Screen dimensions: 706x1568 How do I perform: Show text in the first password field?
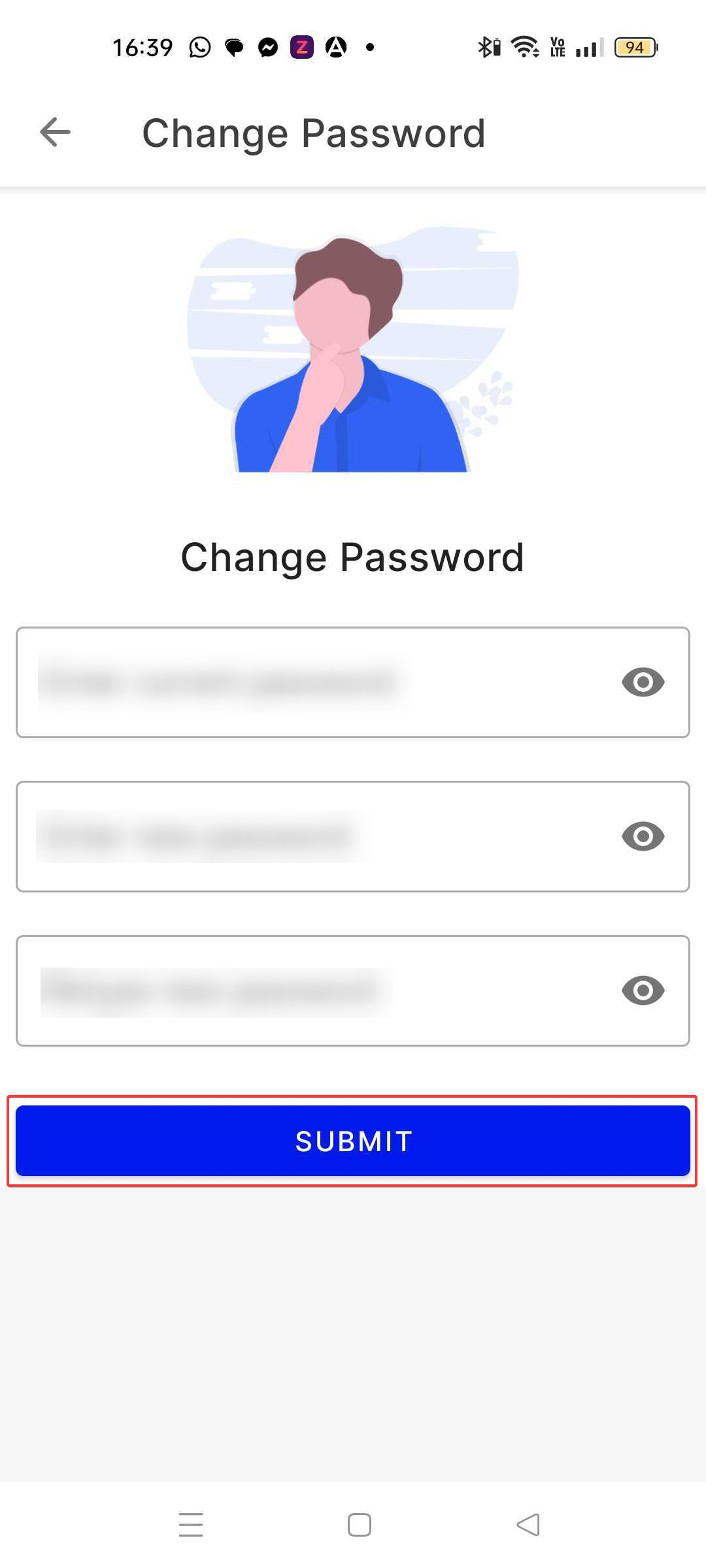click(643, 682)
